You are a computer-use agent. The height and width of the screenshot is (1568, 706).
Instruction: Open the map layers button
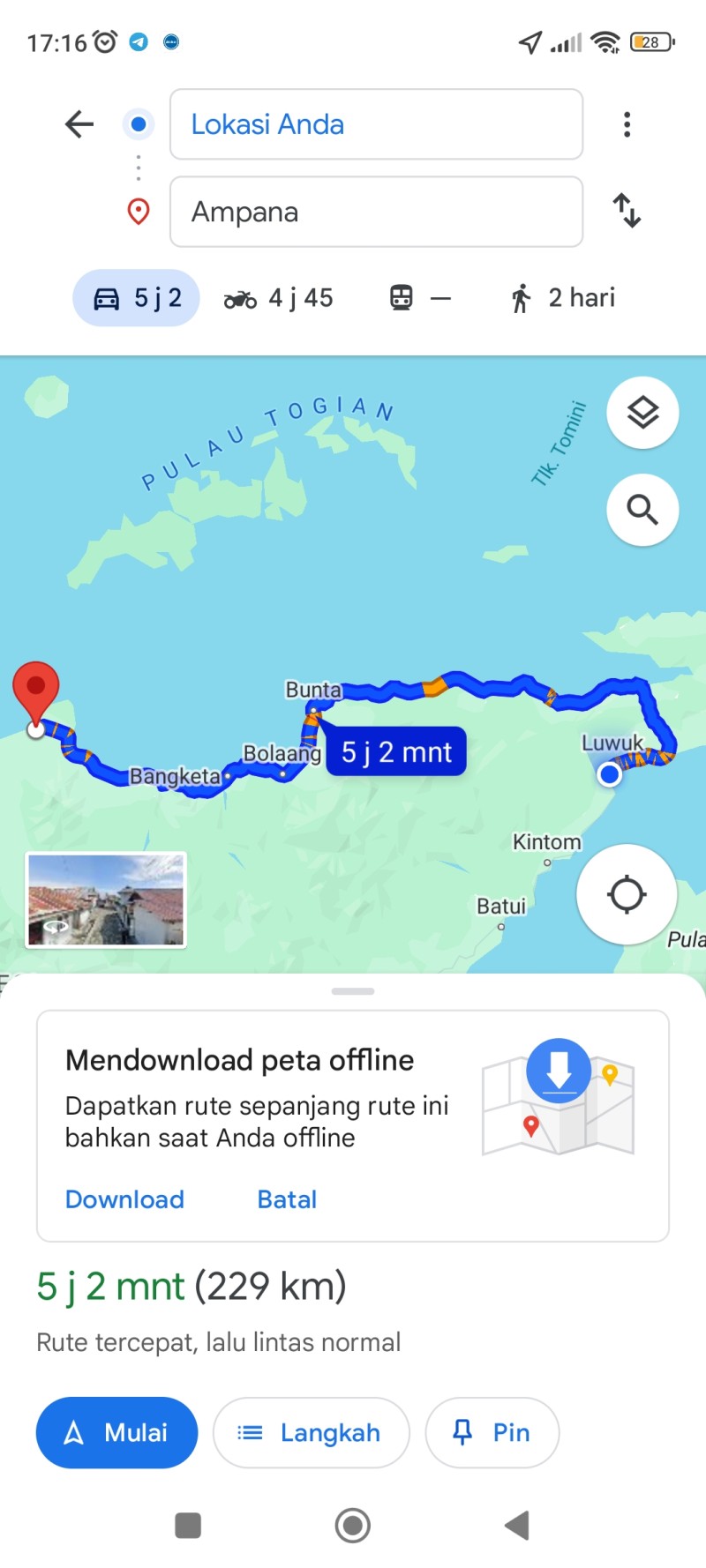tap(642, 412)
